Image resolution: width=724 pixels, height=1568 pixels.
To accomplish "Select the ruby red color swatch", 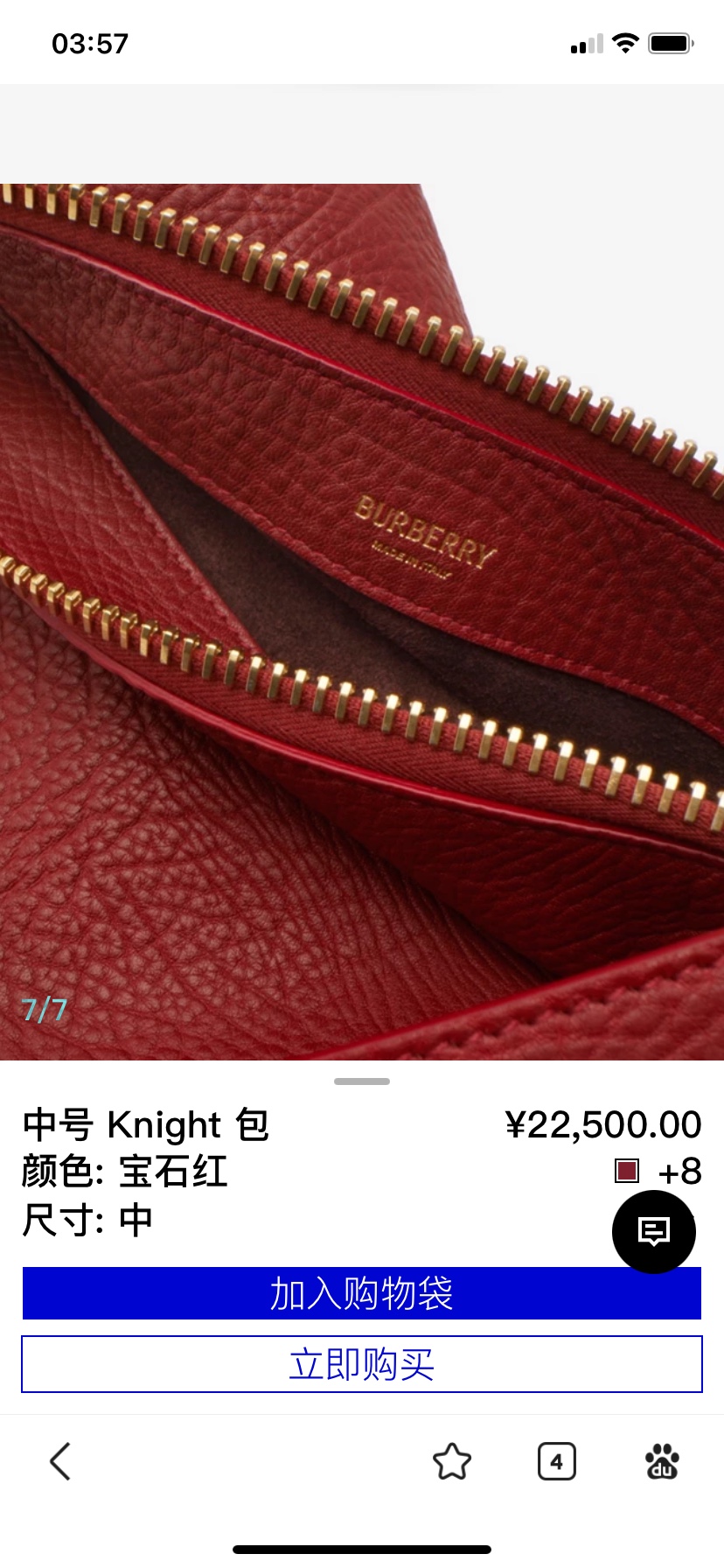I will (x=627, y=1171).
